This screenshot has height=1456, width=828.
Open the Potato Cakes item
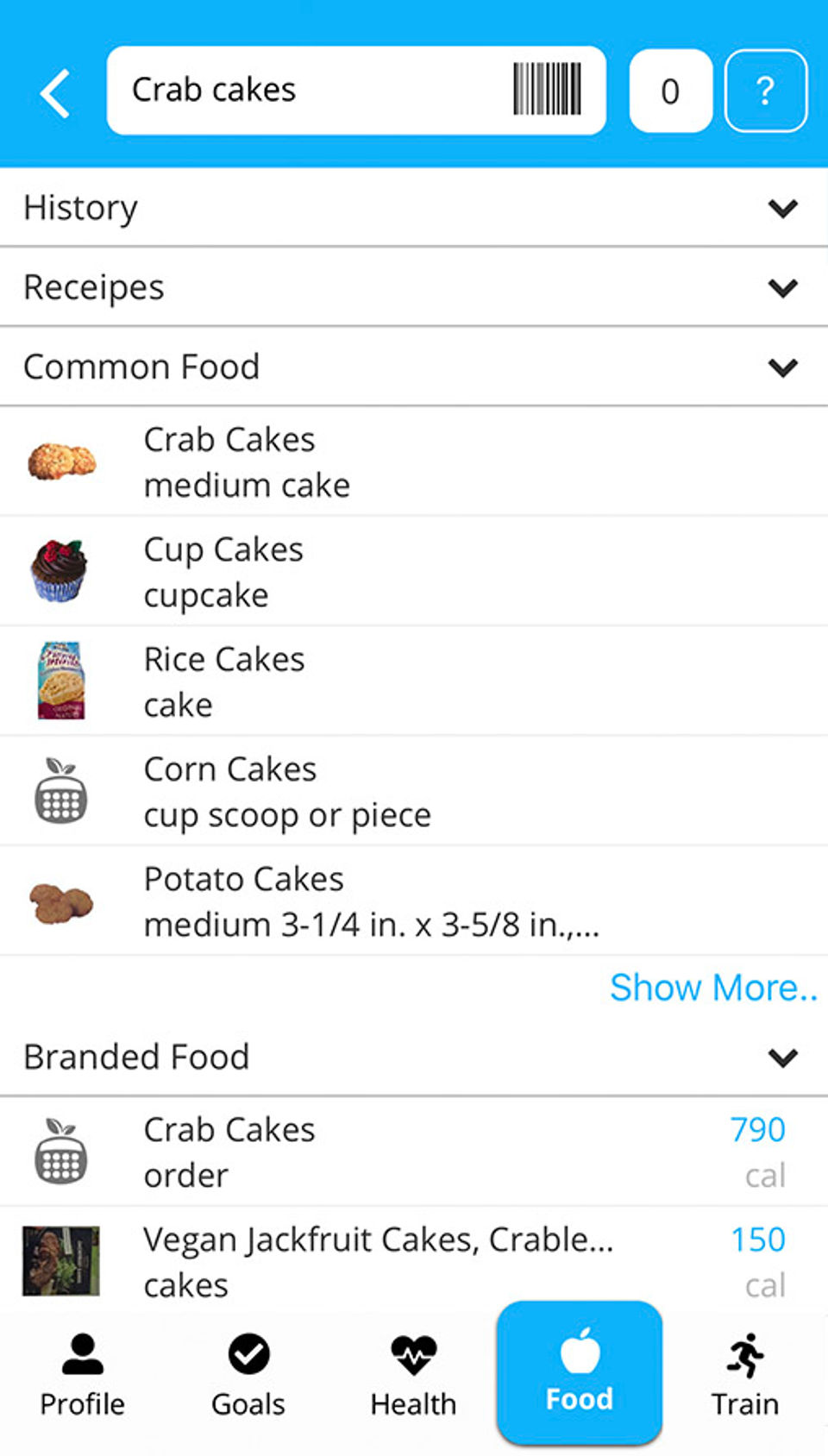(x=414, y=901)
